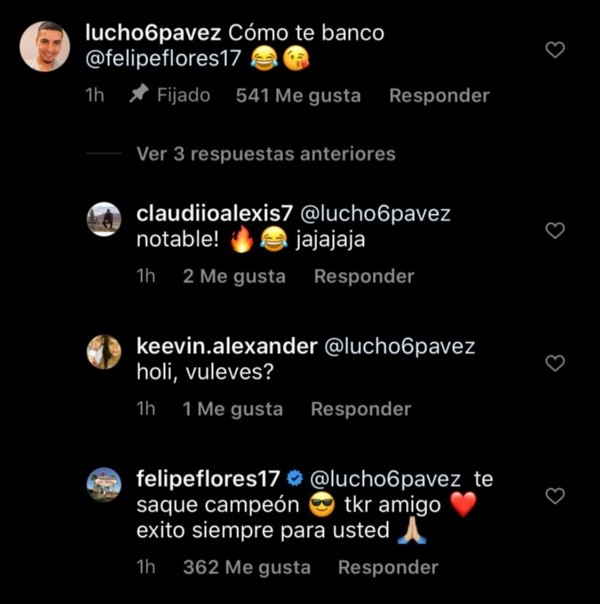
Task: Open the keevin.alexander username link
Action: (x=225, y=346)
